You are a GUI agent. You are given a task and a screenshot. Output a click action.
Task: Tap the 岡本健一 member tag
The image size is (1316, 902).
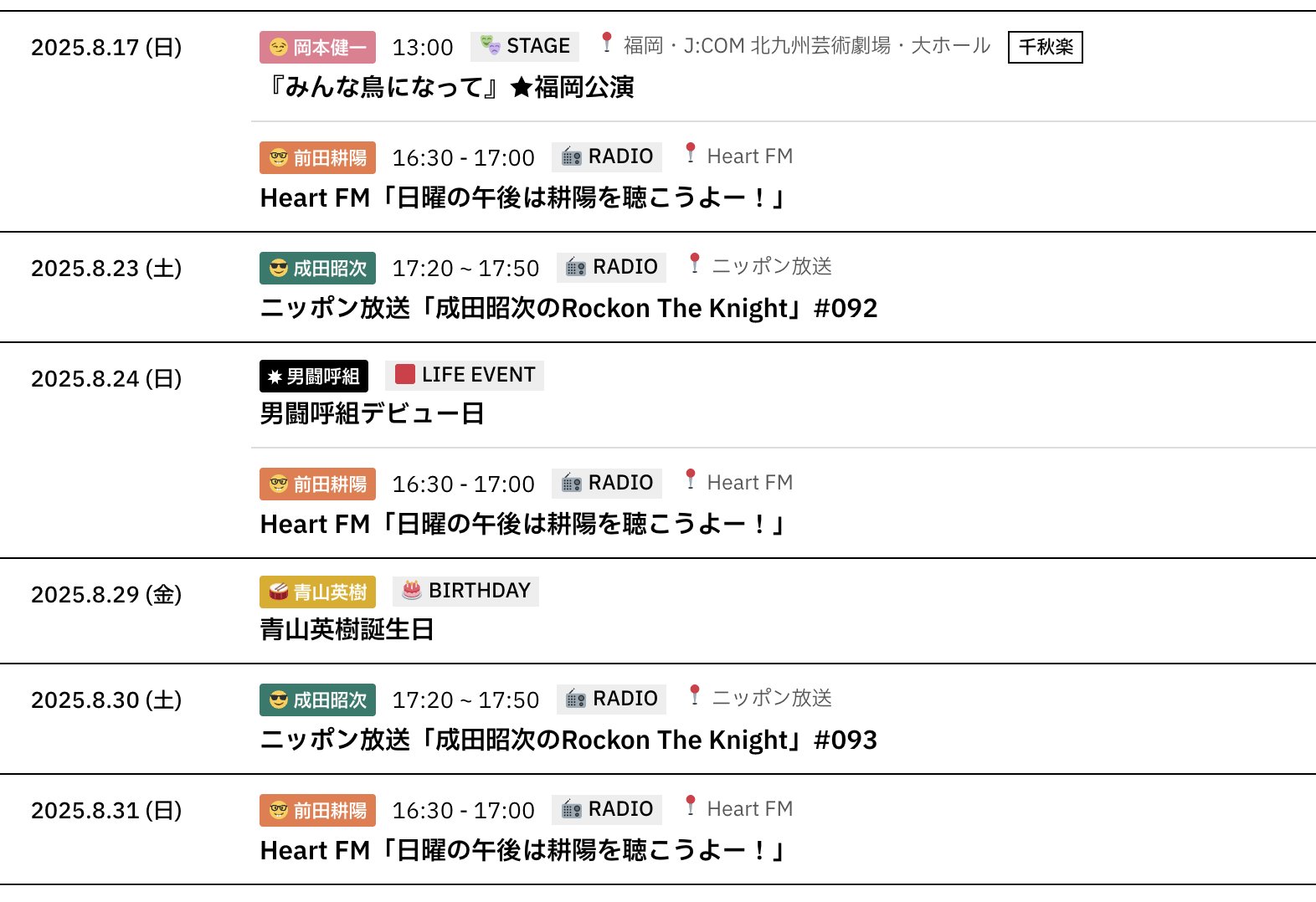(317, 48)
